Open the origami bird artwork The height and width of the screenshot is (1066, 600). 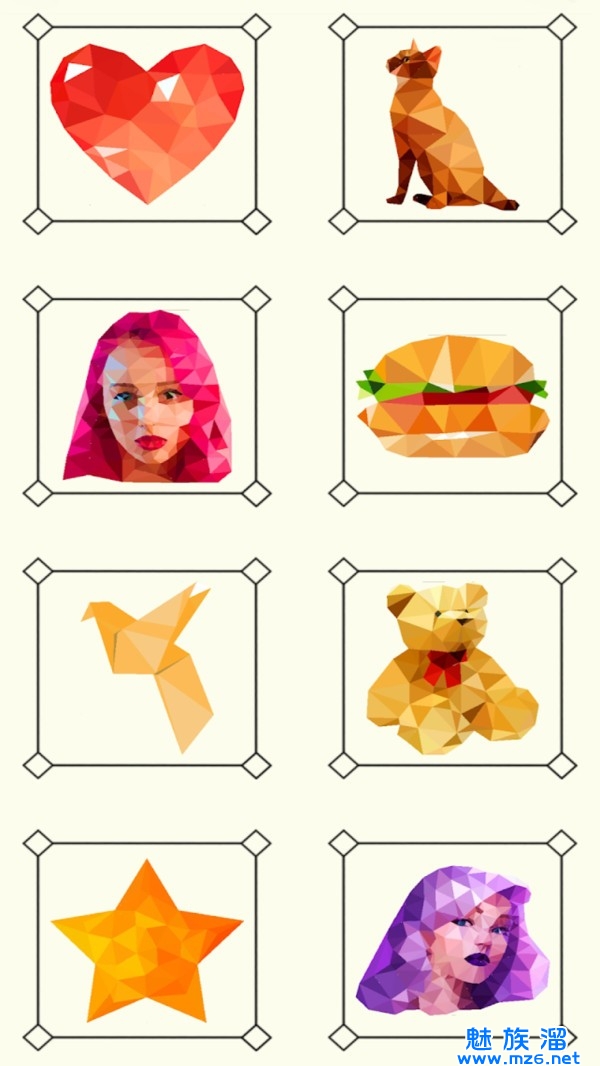[150, 663]
